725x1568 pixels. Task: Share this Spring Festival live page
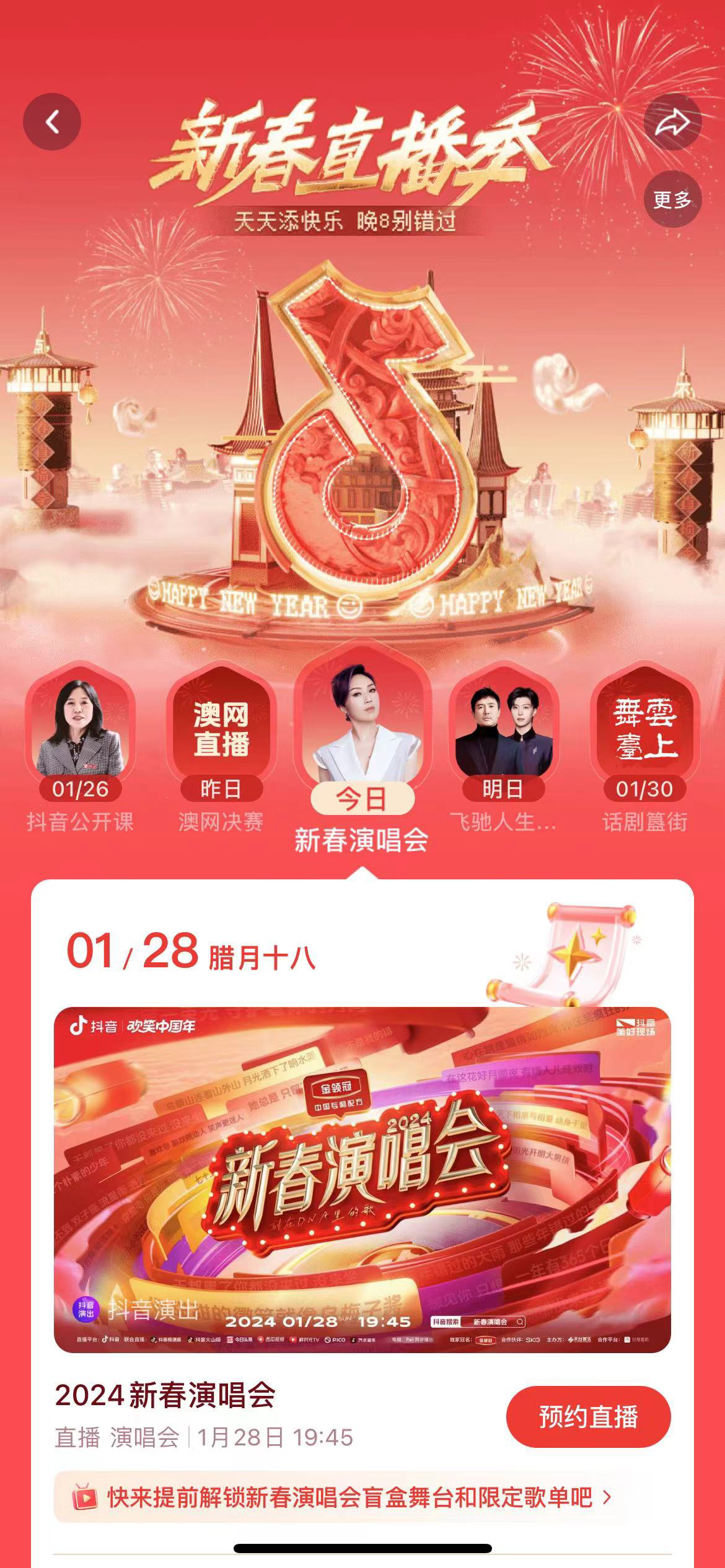[x=672, y=121]
